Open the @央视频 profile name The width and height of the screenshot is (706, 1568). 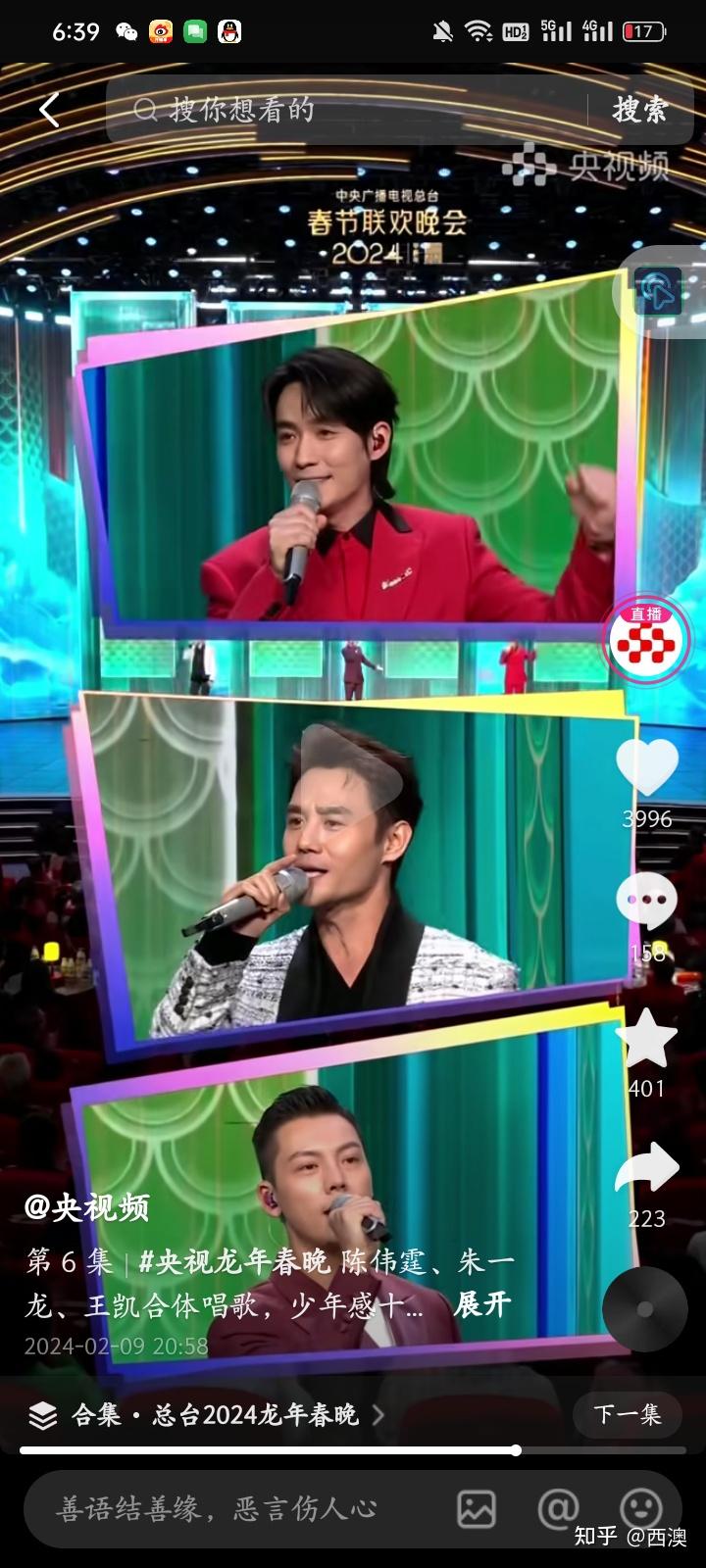[x=87, y=1207]
